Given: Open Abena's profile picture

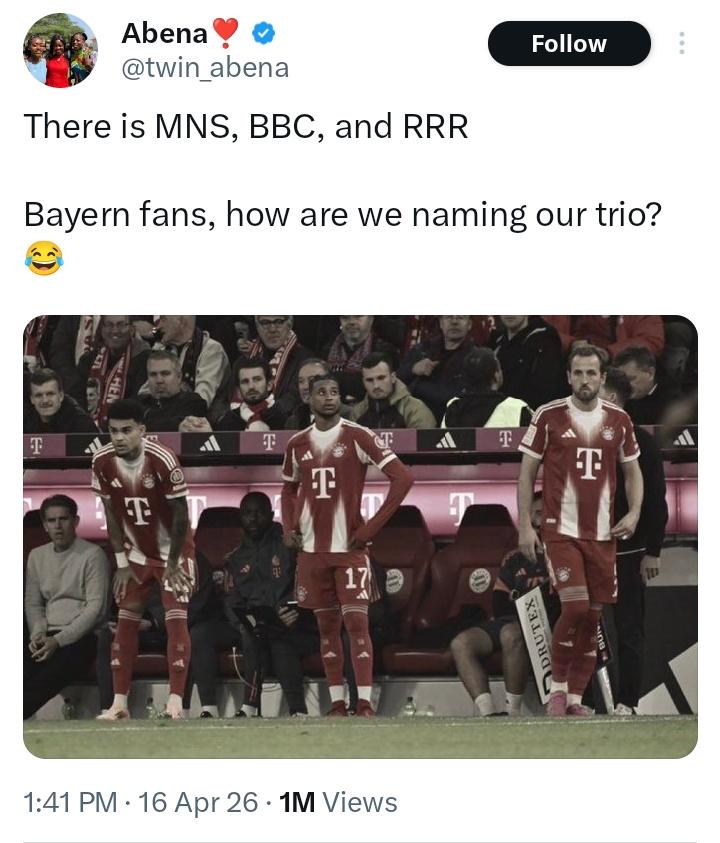Looking at the screenshot, I should click(x=60, y=50).
